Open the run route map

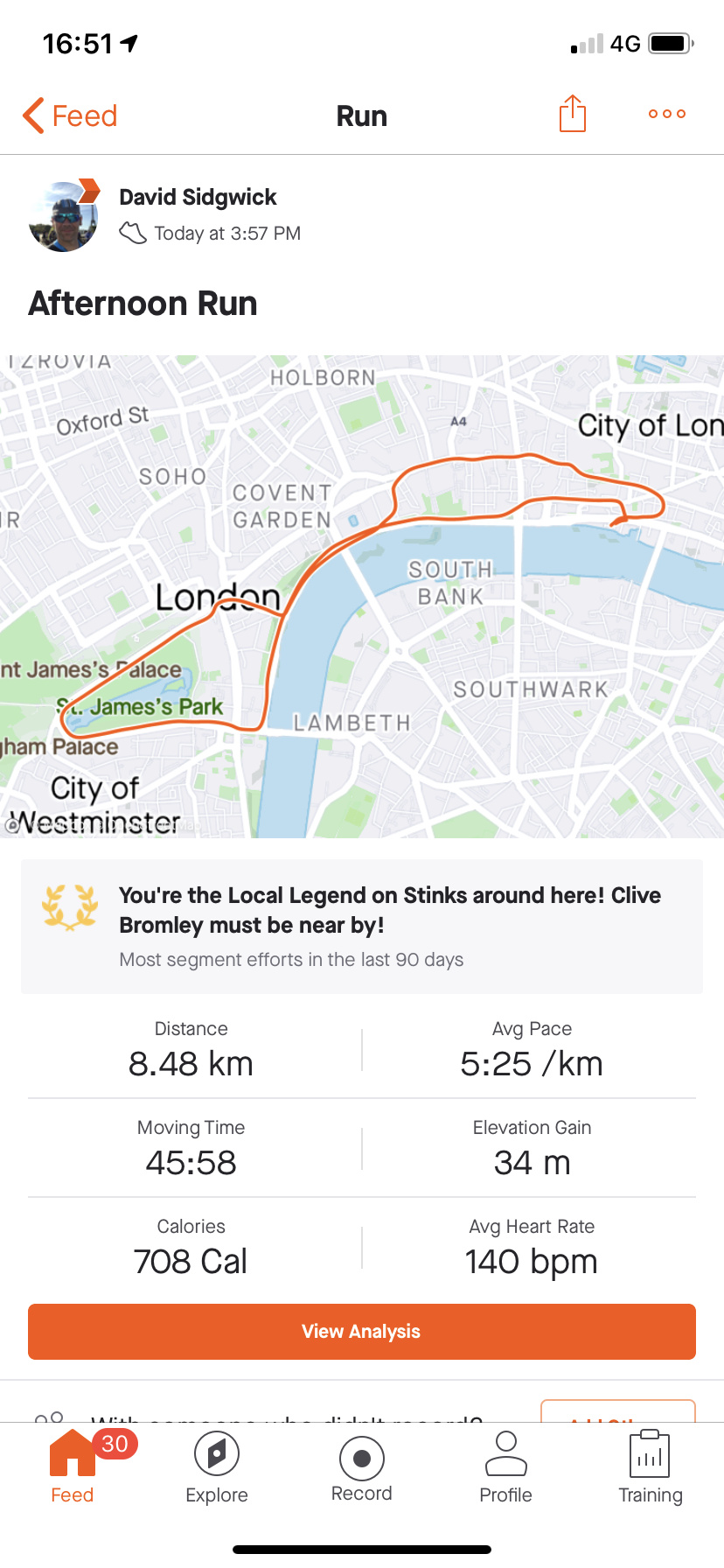click(x=362, y=596)
